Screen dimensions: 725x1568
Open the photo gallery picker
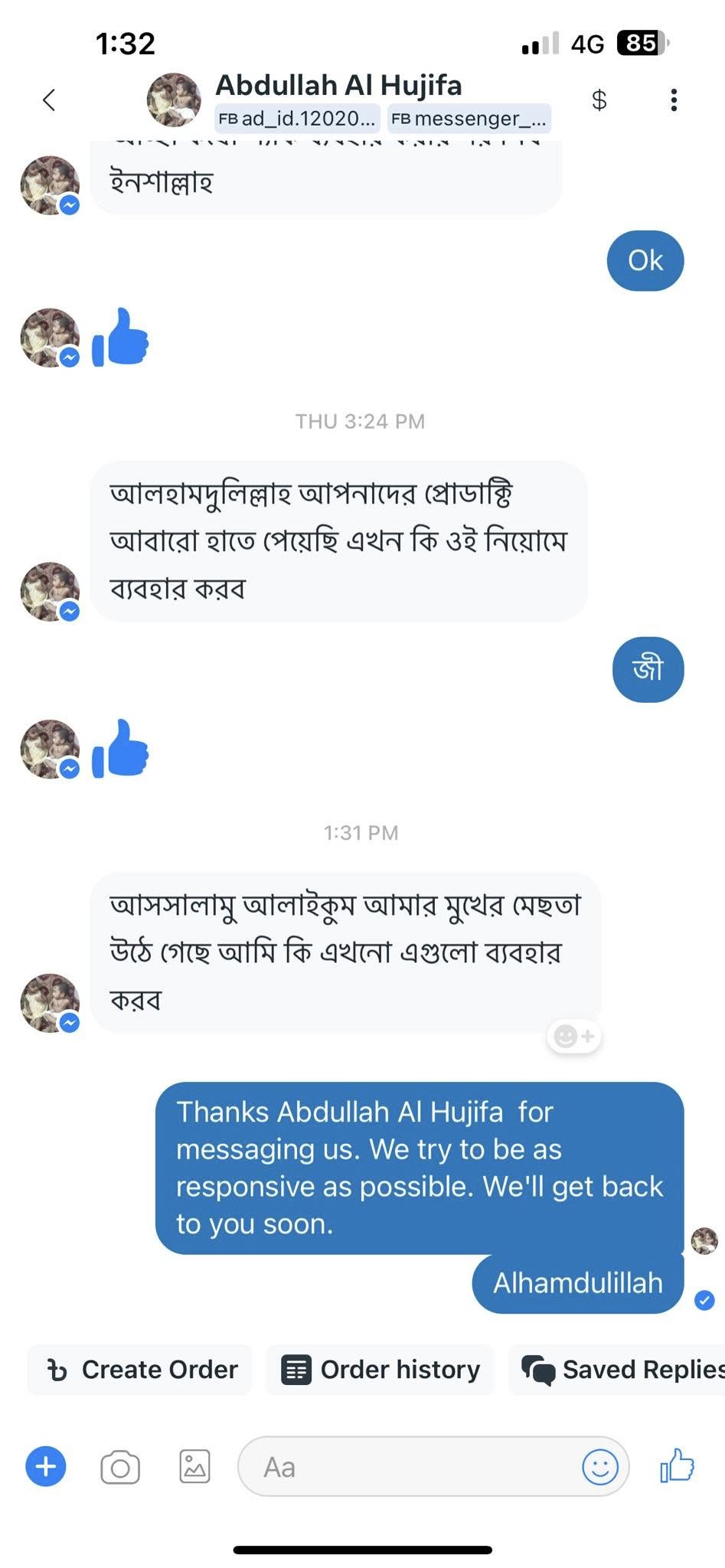[194, 1467]
